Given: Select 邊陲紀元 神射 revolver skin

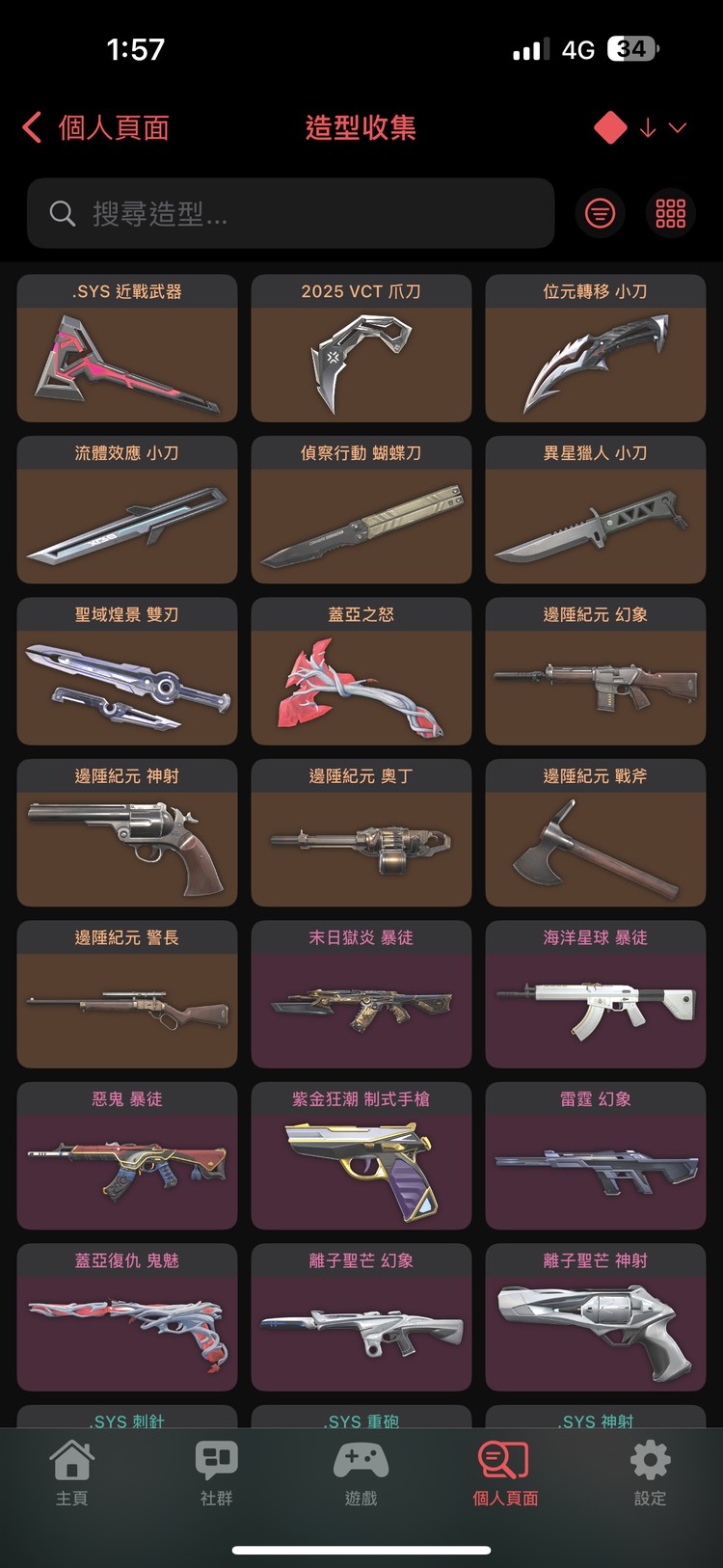Looking at the screenshot, I should 127,833.
